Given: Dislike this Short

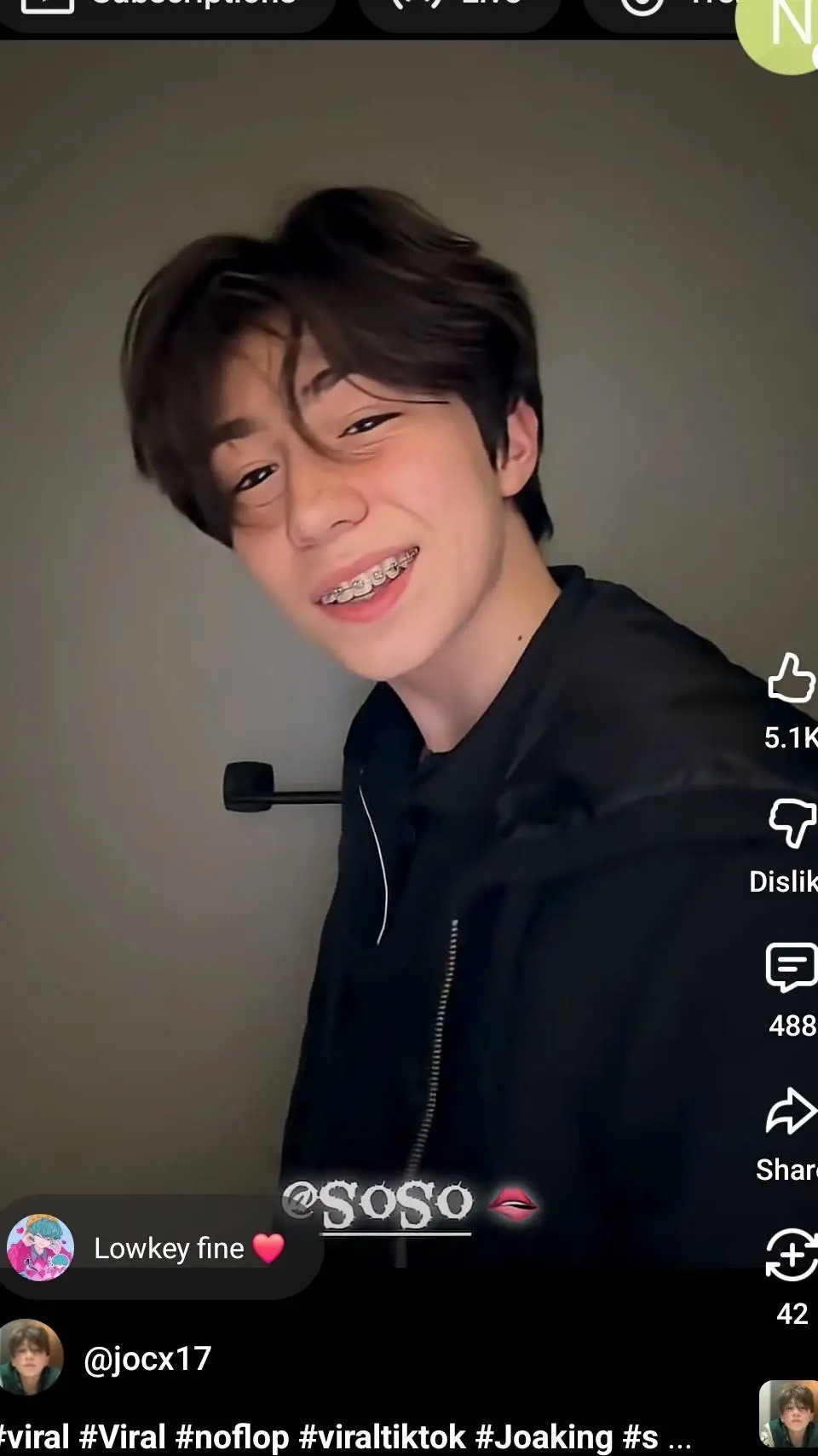Looking at the screenshot, I should (792, 823).
